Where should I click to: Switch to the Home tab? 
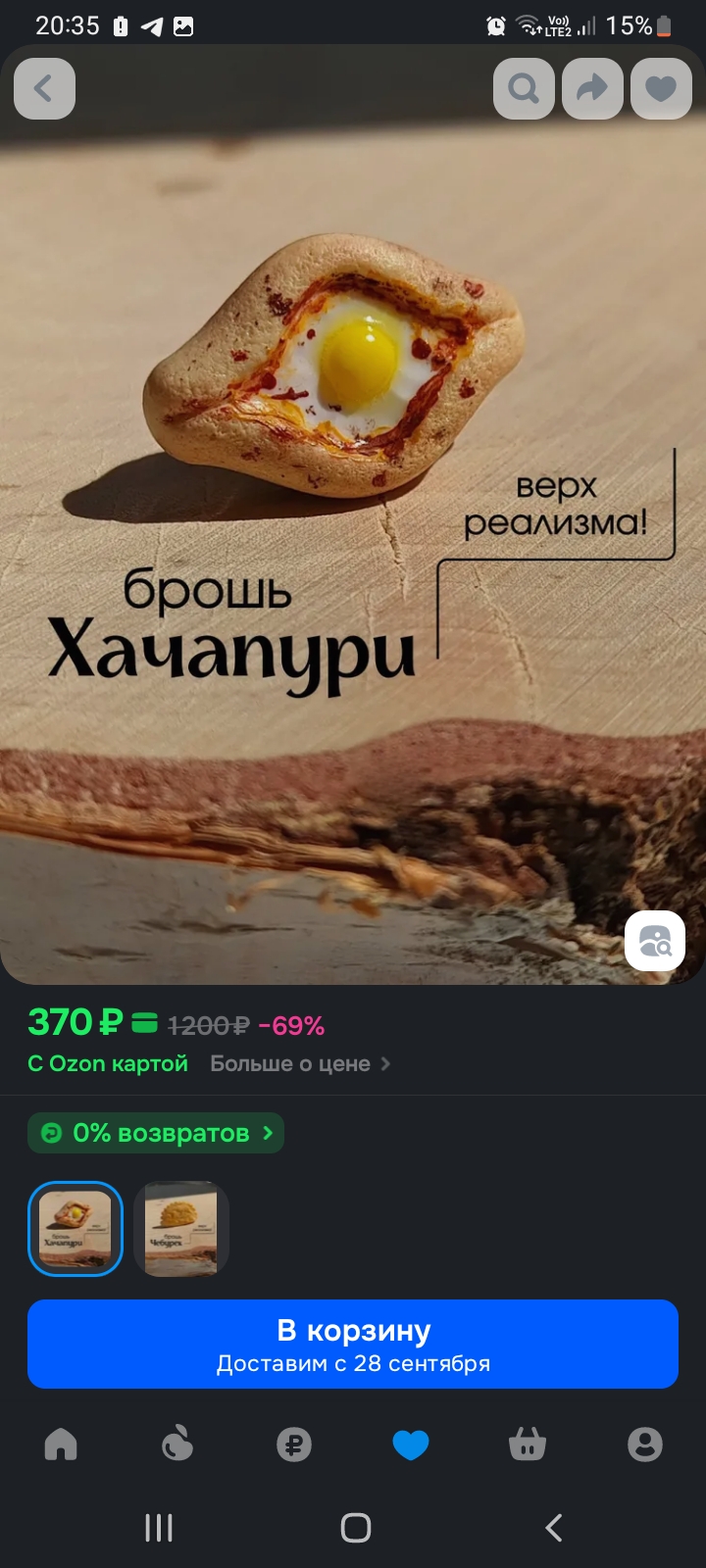pyautogui.click(x=61, y=1445)
